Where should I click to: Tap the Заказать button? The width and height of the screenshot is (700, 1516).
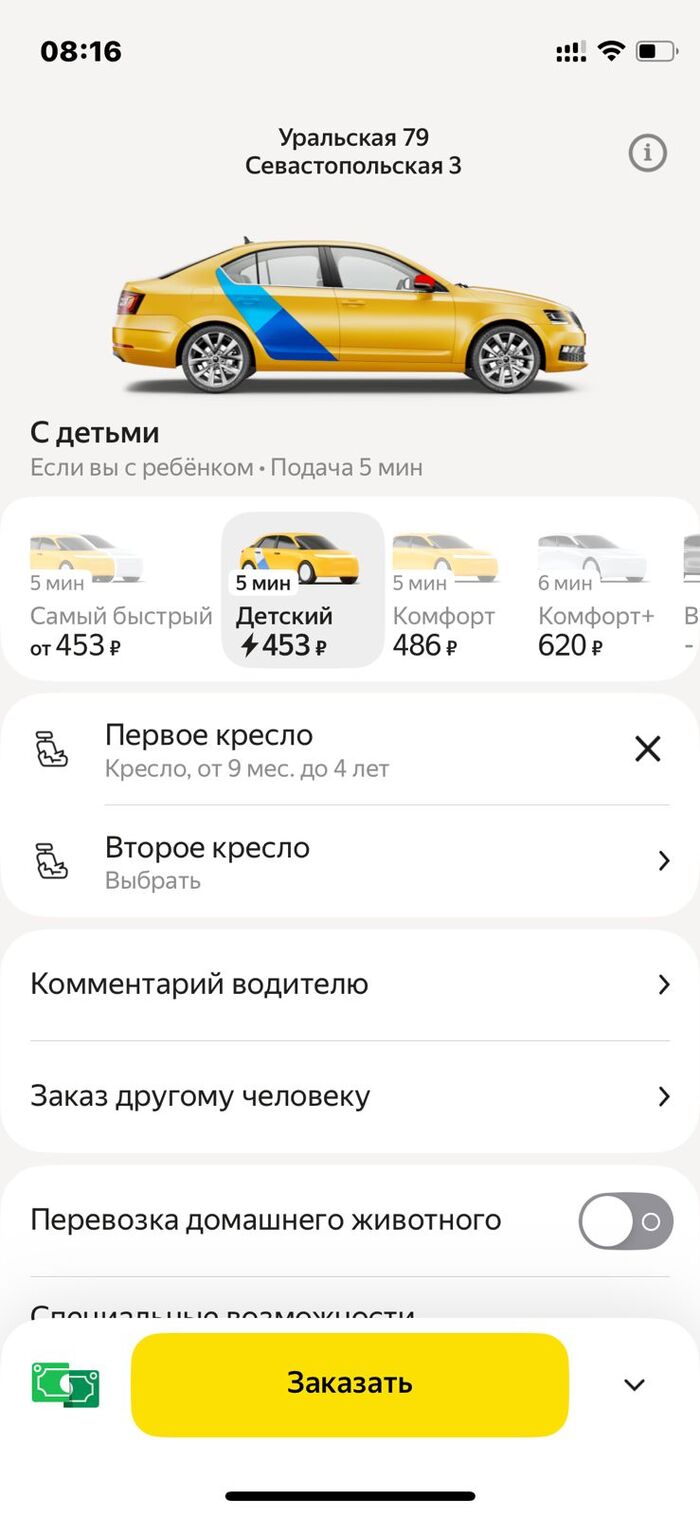[350, 1384]
